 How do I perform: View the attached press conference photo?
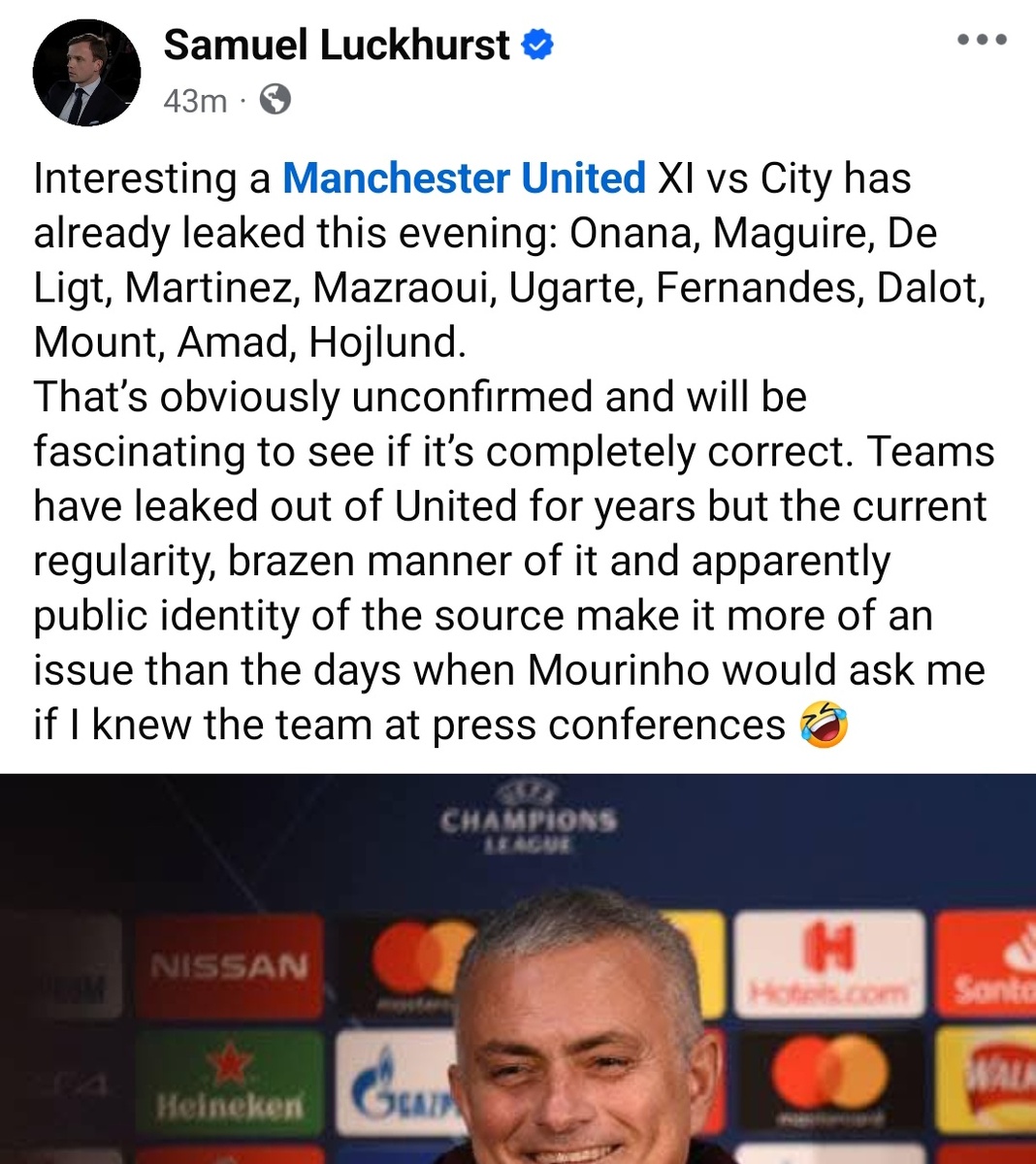tap(518, 968)
